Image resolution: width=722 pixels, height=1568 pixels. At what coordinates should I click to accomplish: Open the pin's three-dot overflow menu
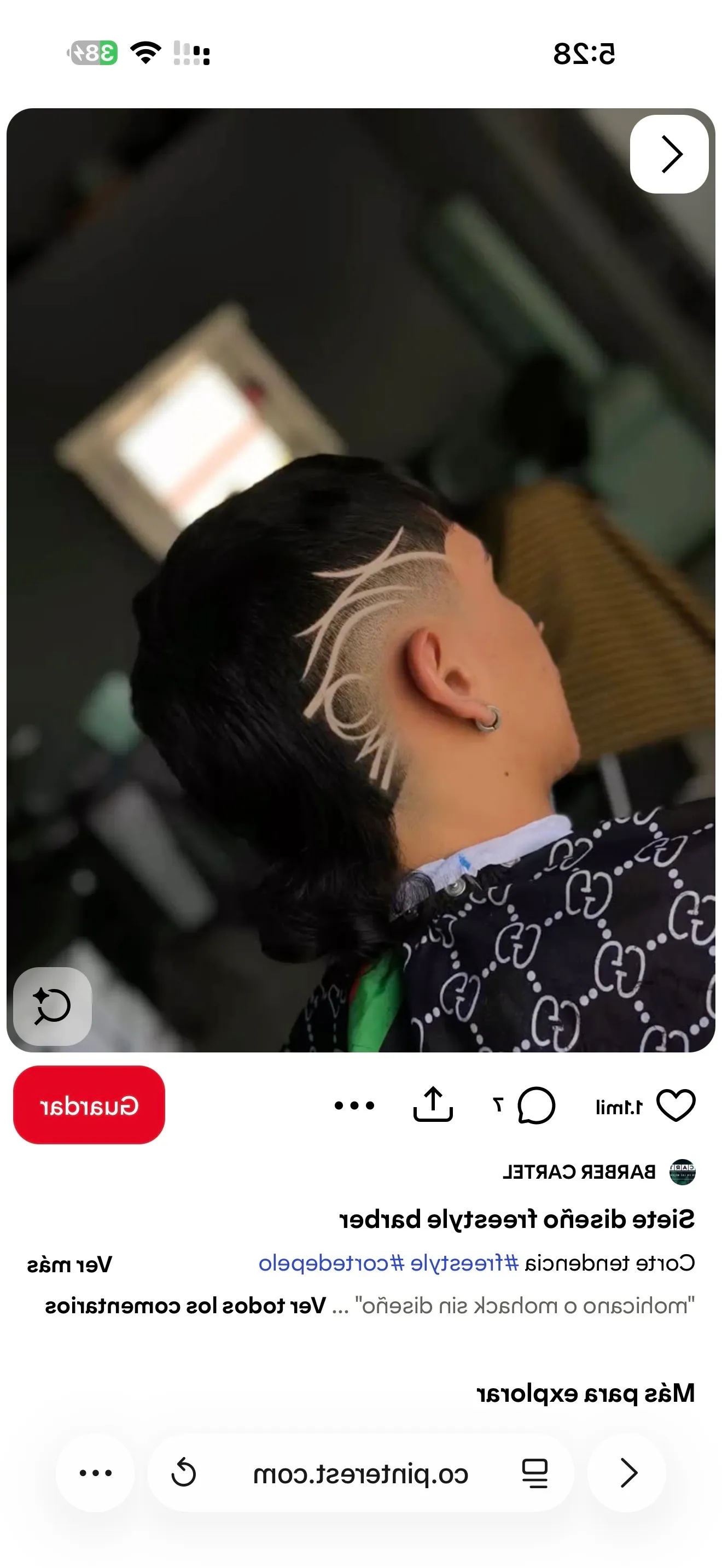tap(353, 1107)
